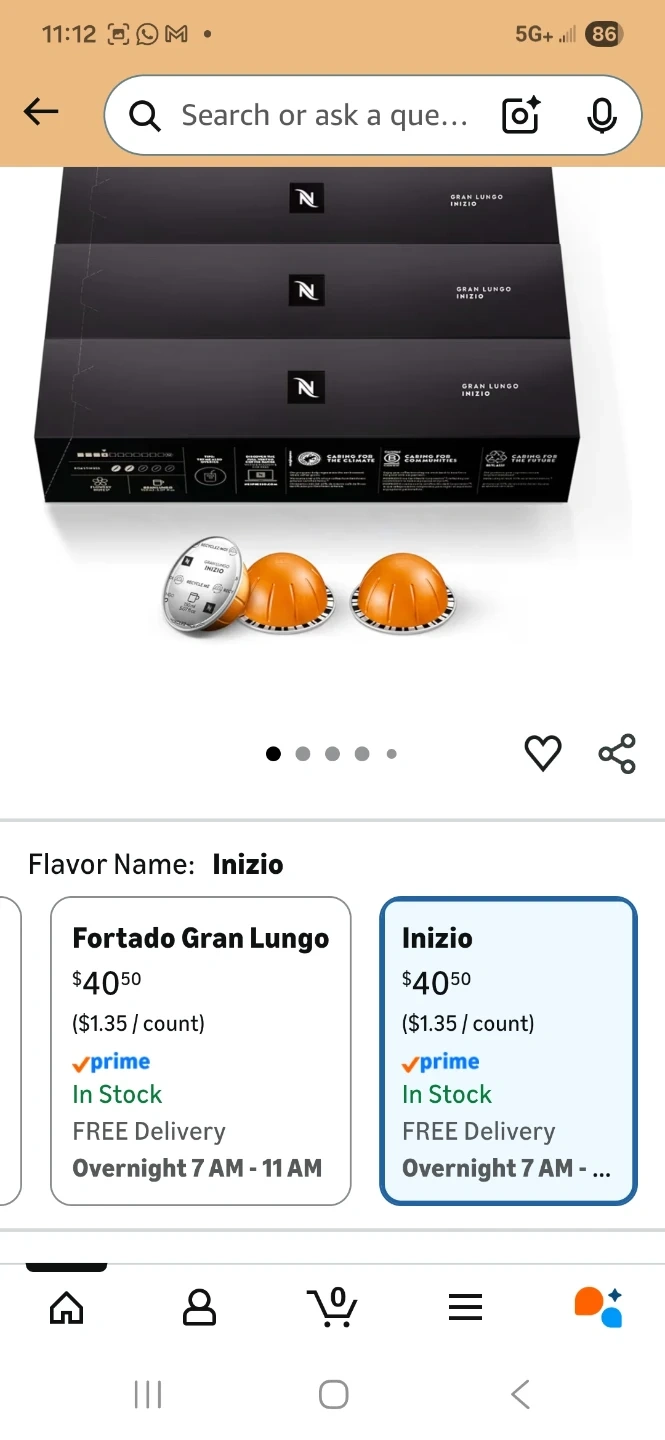Viewport: 665px width, 1440px height.
Task: Switch to the Home tab
Action: (66, 1307)
